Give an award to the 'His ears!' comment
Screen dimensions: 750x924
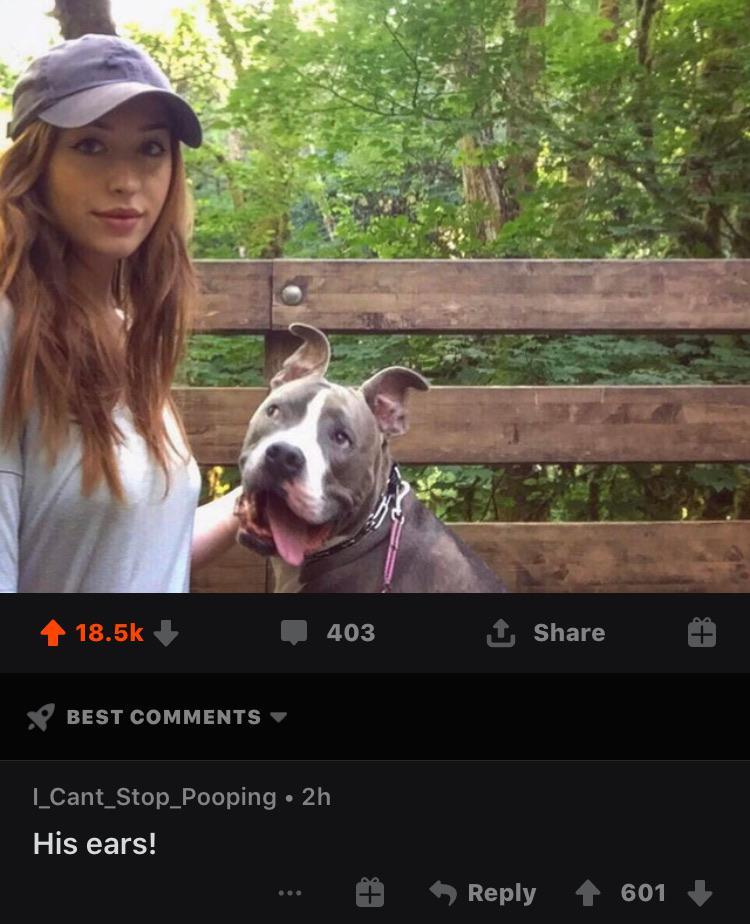pos(370,893)
